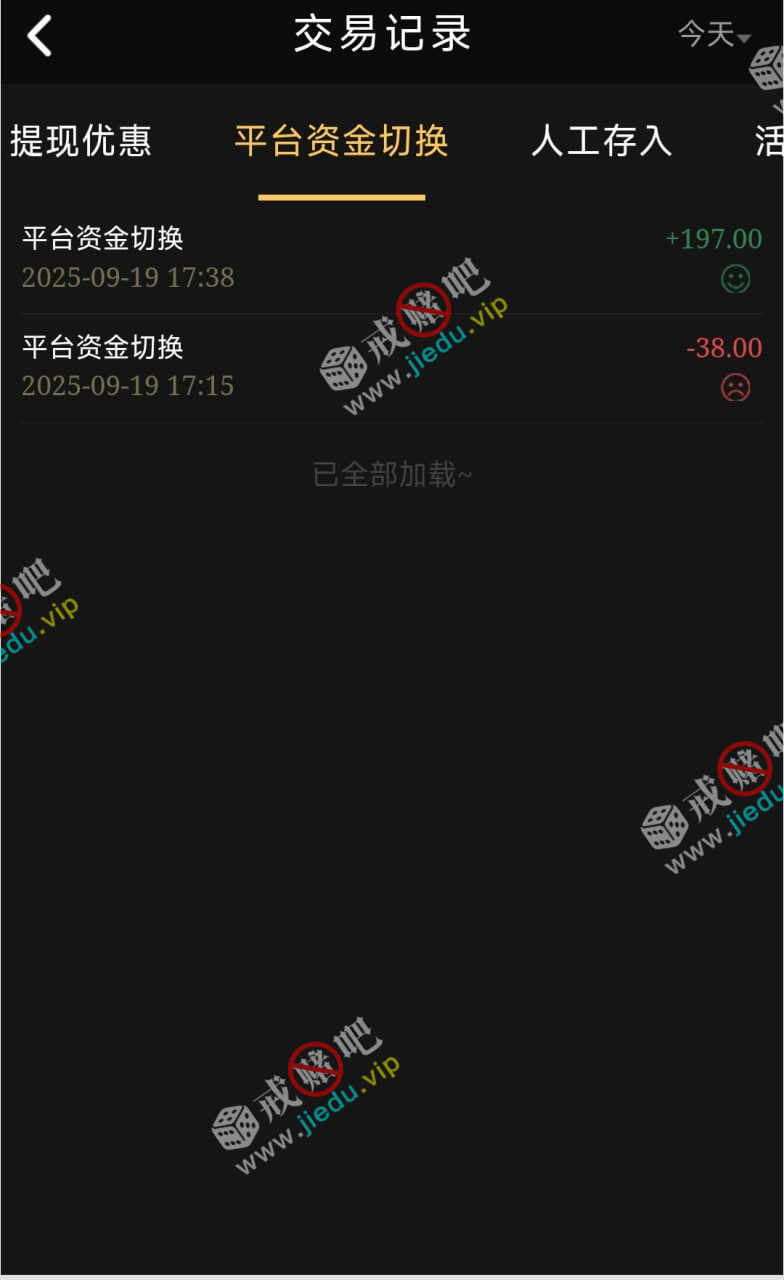Switch to the 人工存入 tab

(601, 141)
